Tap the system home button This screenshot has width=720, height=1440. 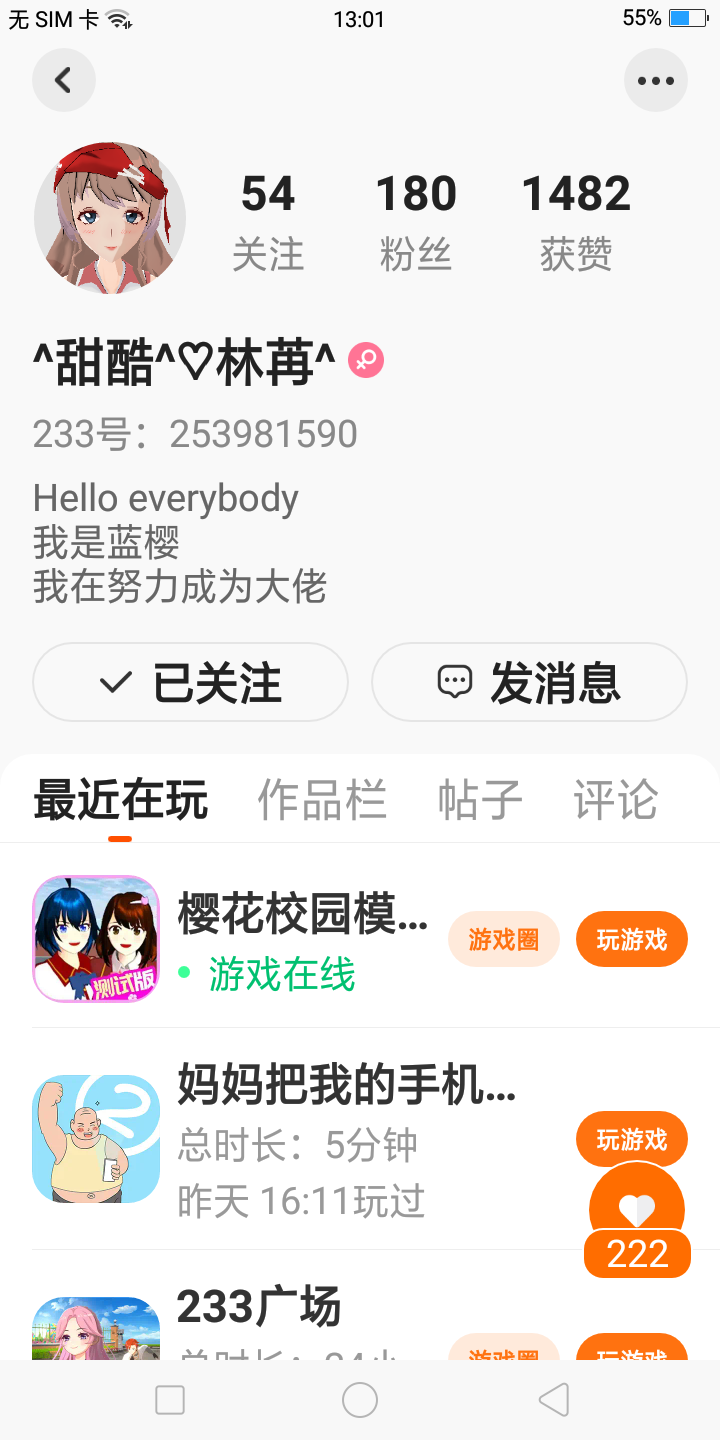pyautogui.click(x=360, y=1400)
